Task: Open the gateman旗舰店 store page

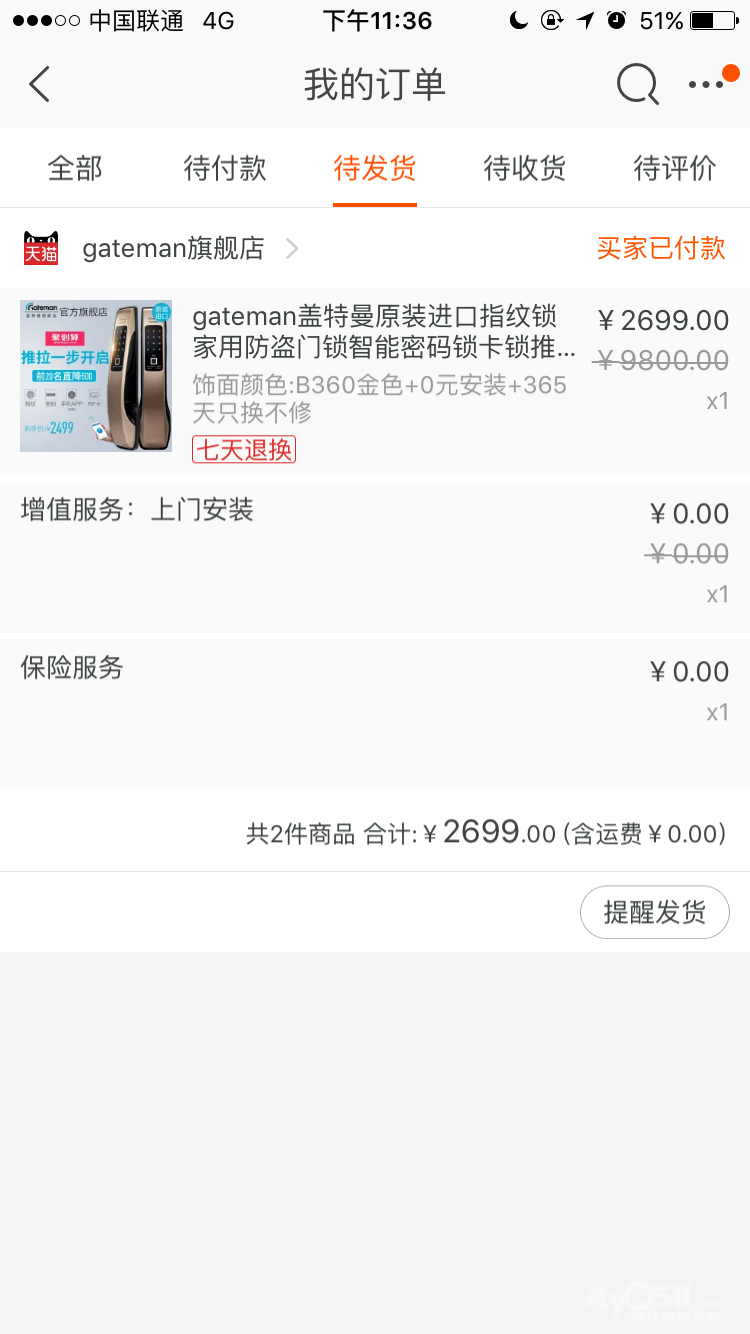Action: point(173,248)
